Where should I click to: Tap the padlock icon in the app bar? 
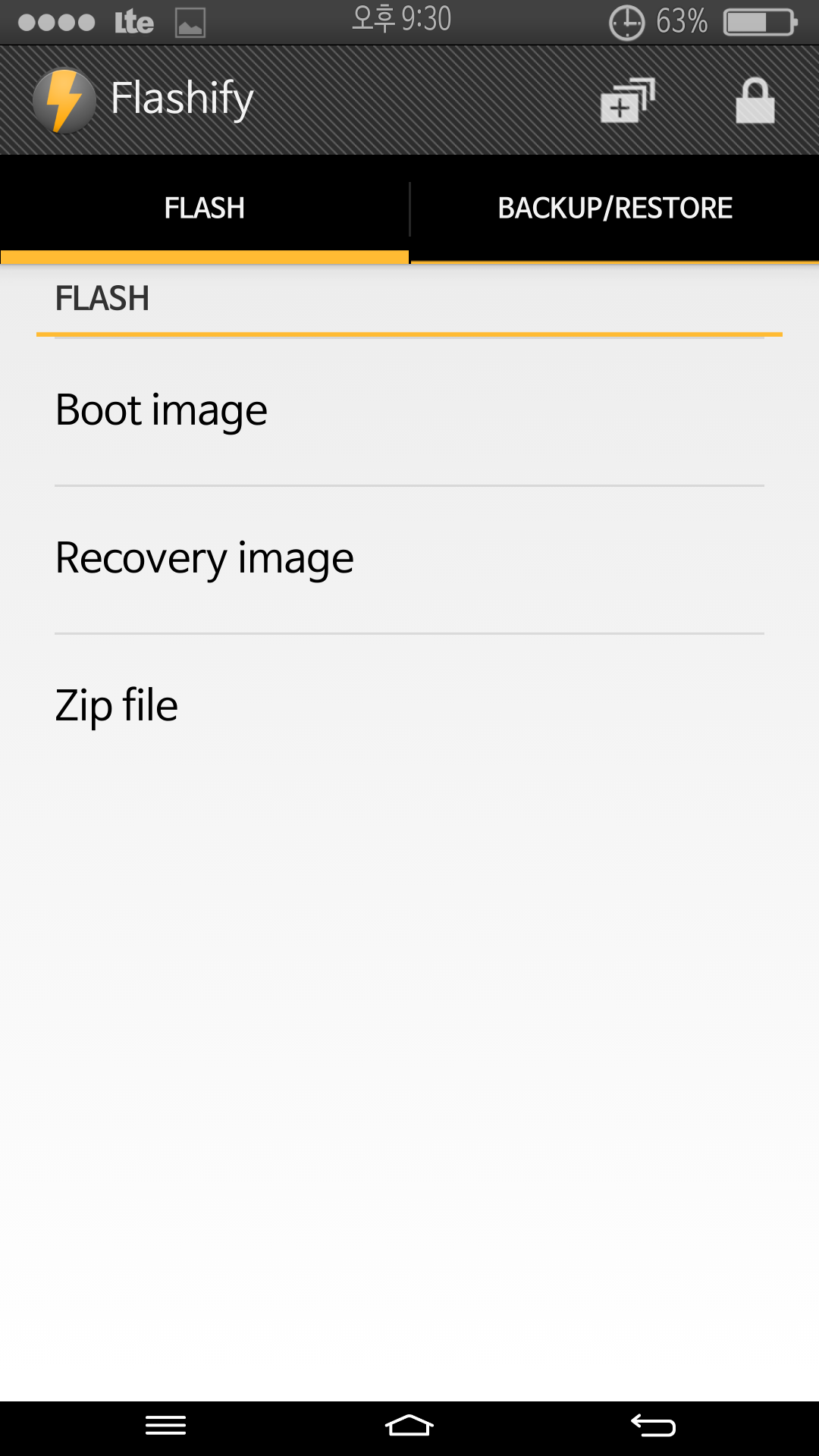coord(755,101)
